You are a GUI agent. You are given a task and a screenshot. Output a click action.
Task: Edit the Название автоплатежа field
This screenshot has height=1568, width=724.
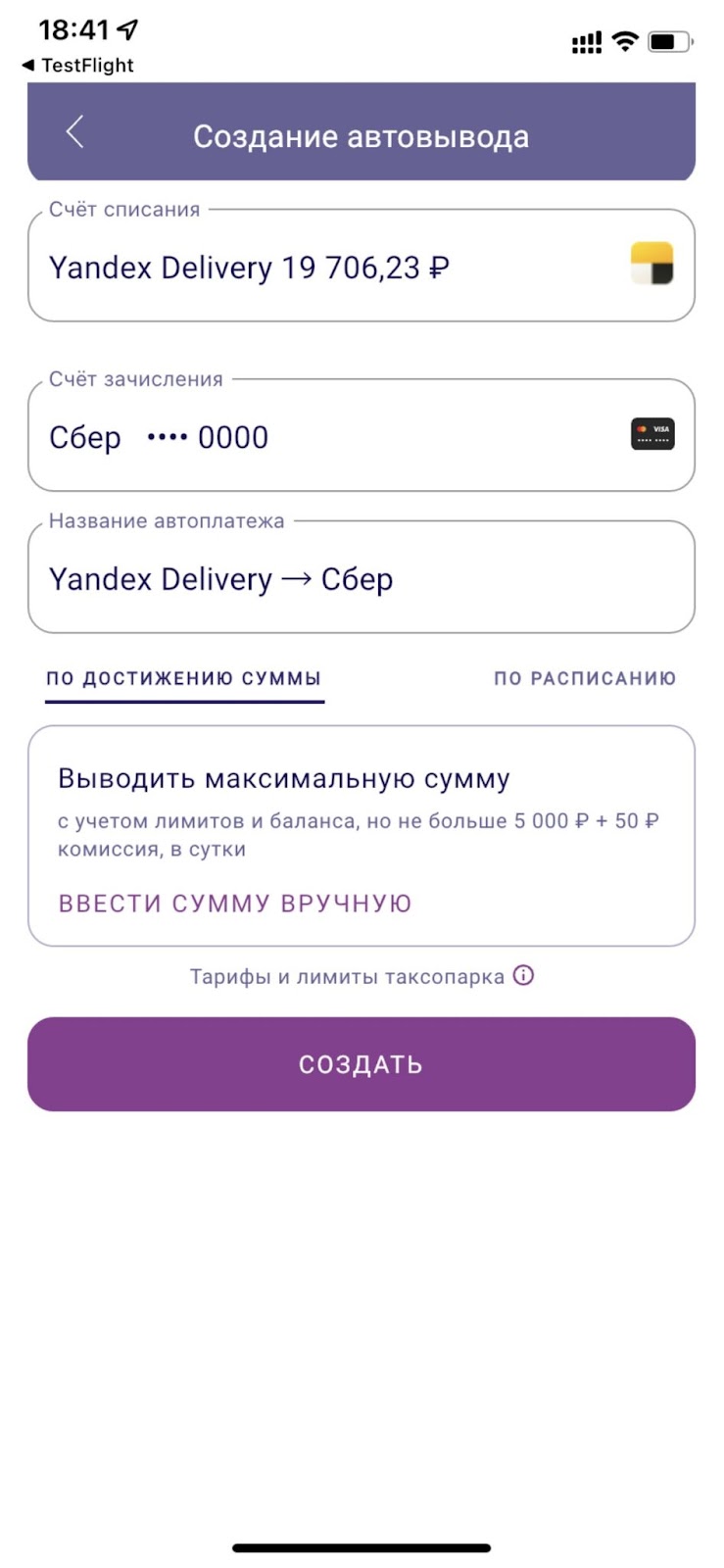(x=362, y=577)
